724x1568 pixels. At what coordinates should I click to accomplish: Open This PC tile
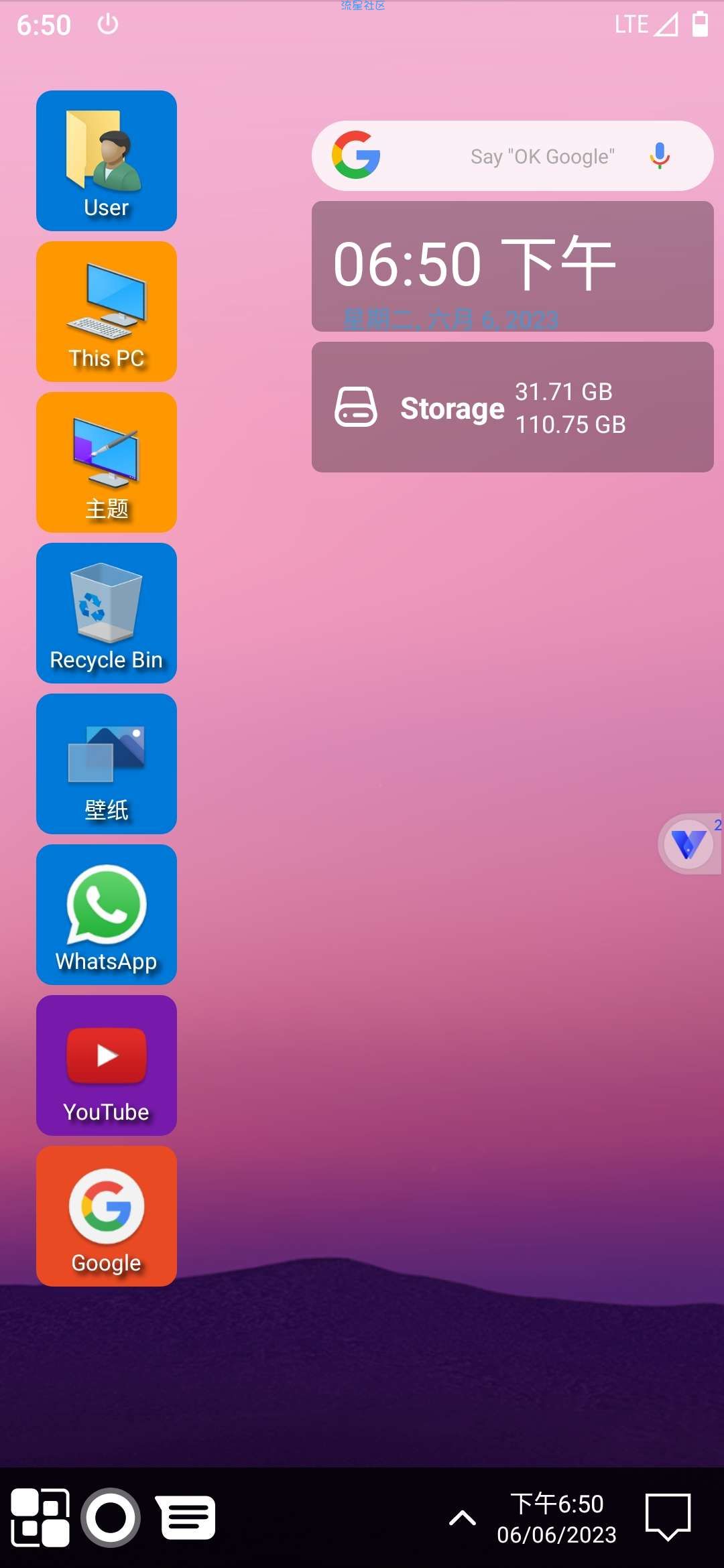click(x=107, y=312)
